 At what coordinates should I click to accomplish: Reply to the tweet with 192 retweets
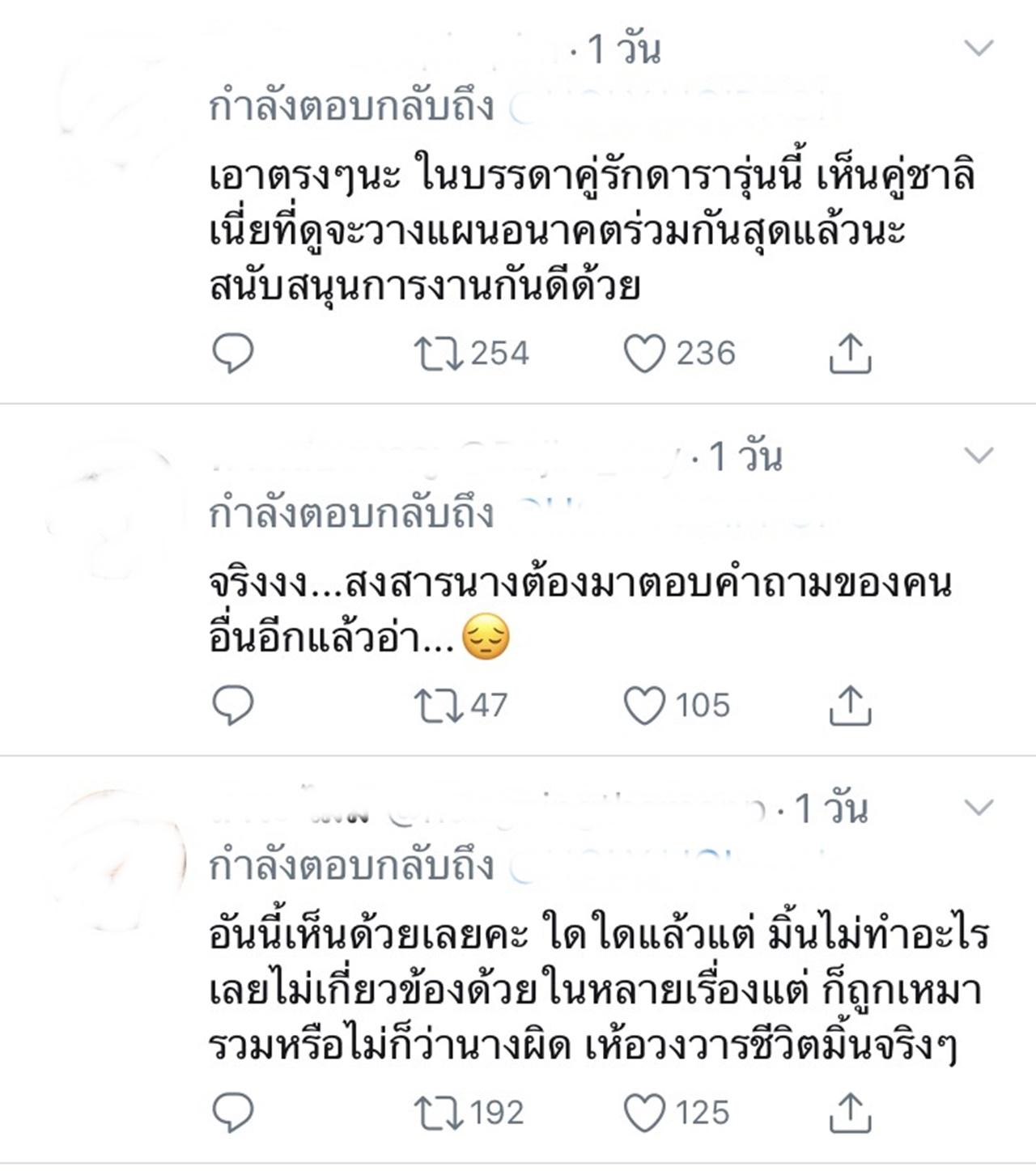click(x=233, y=1114)
